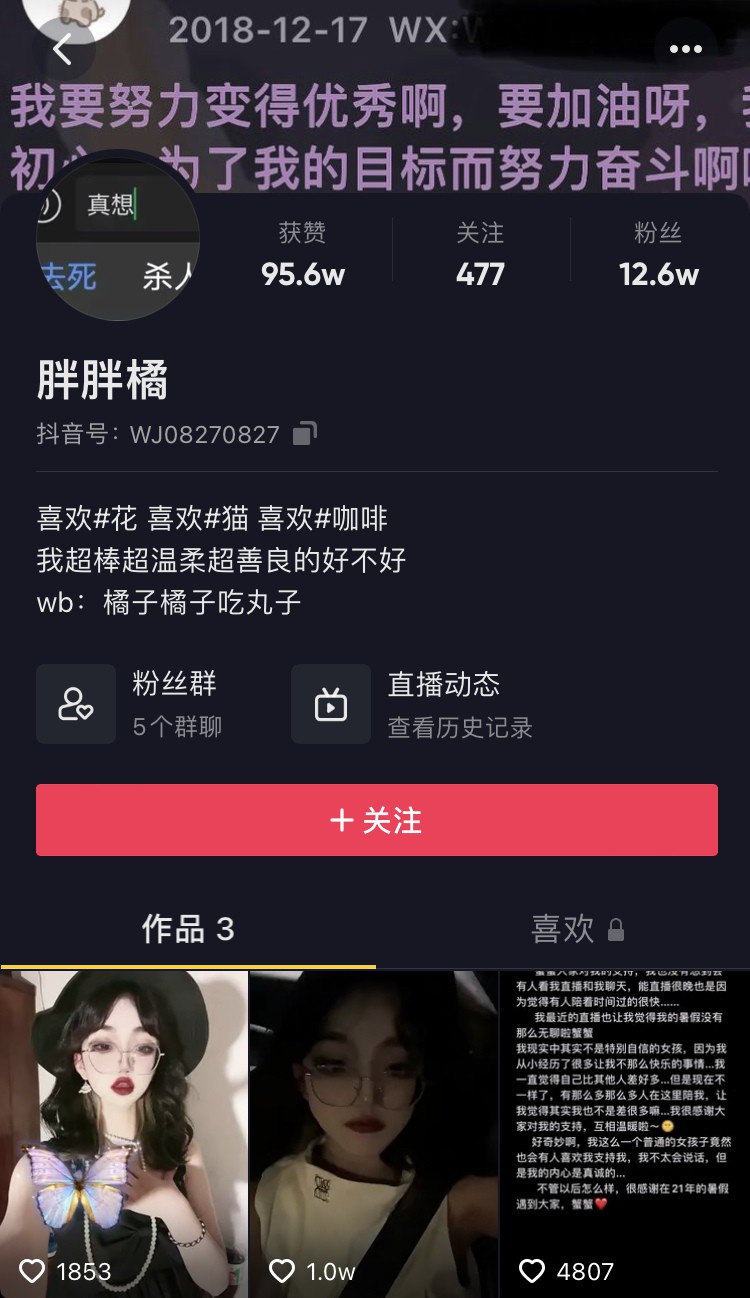Open the three-dot overflow menu
This screenshot has width=750, height=1298.
click(685, 50)
